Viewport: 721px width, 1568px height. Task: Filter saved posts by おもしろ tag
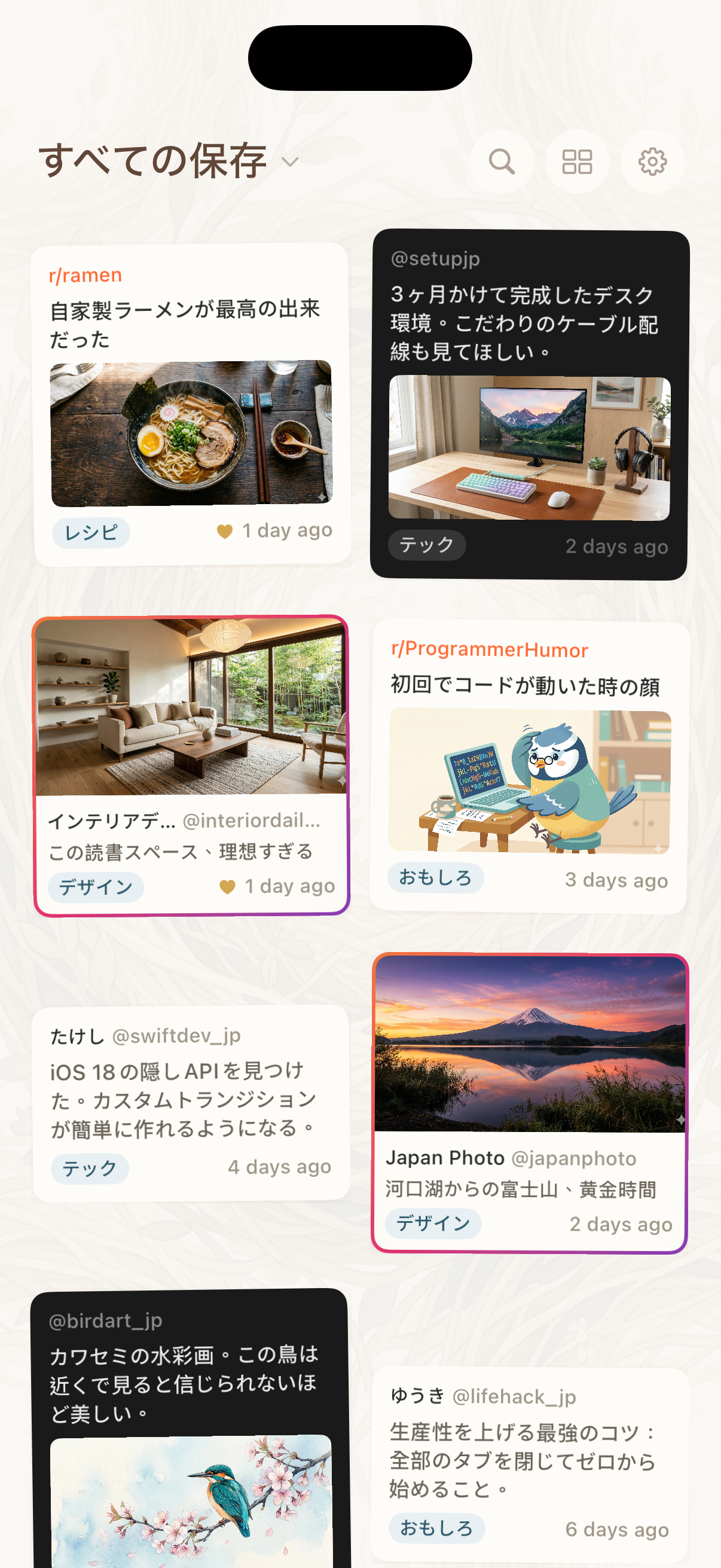click(436, 878)
